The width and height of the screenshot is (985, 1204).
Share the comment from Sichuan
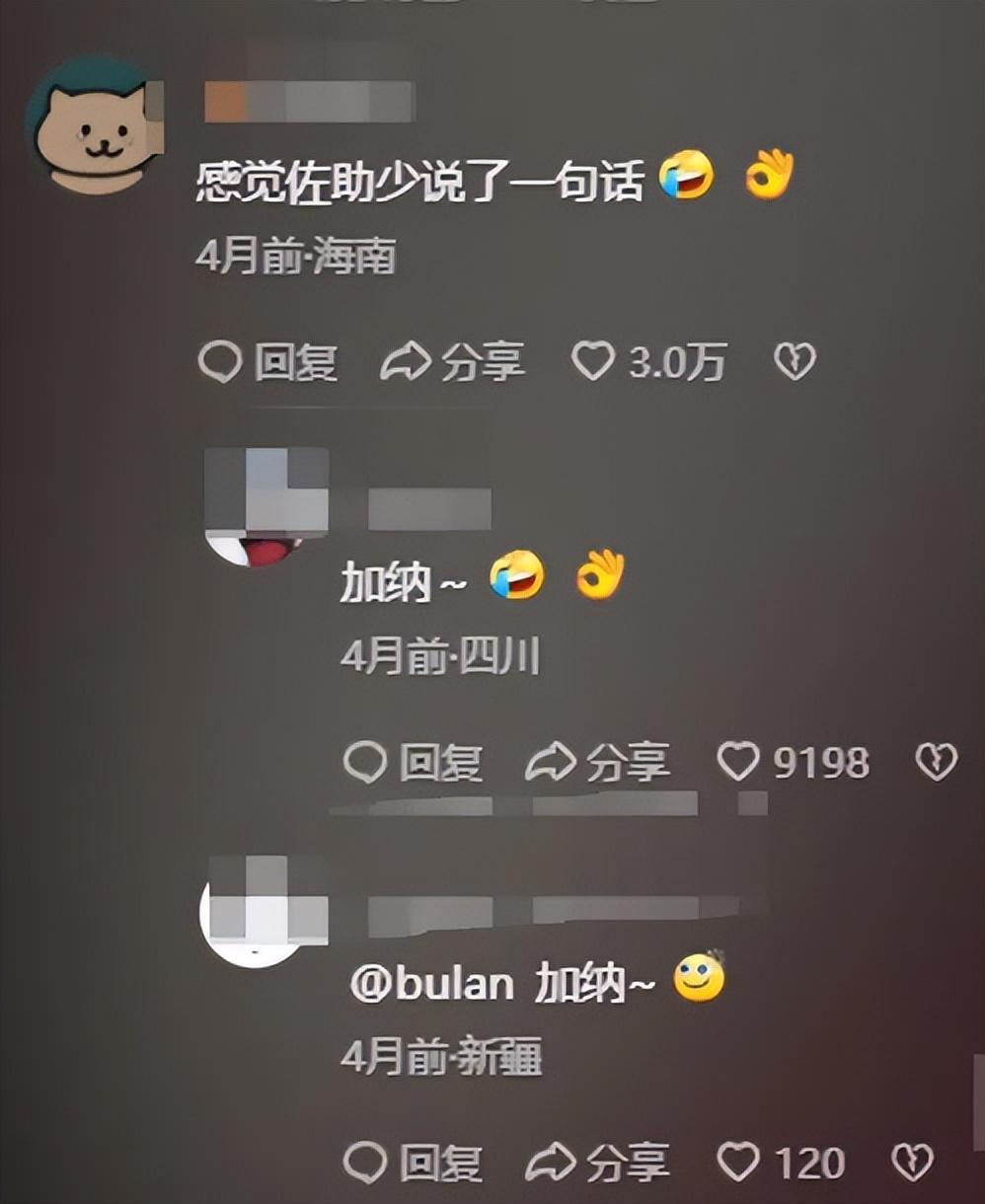click(x=598, y=763)
